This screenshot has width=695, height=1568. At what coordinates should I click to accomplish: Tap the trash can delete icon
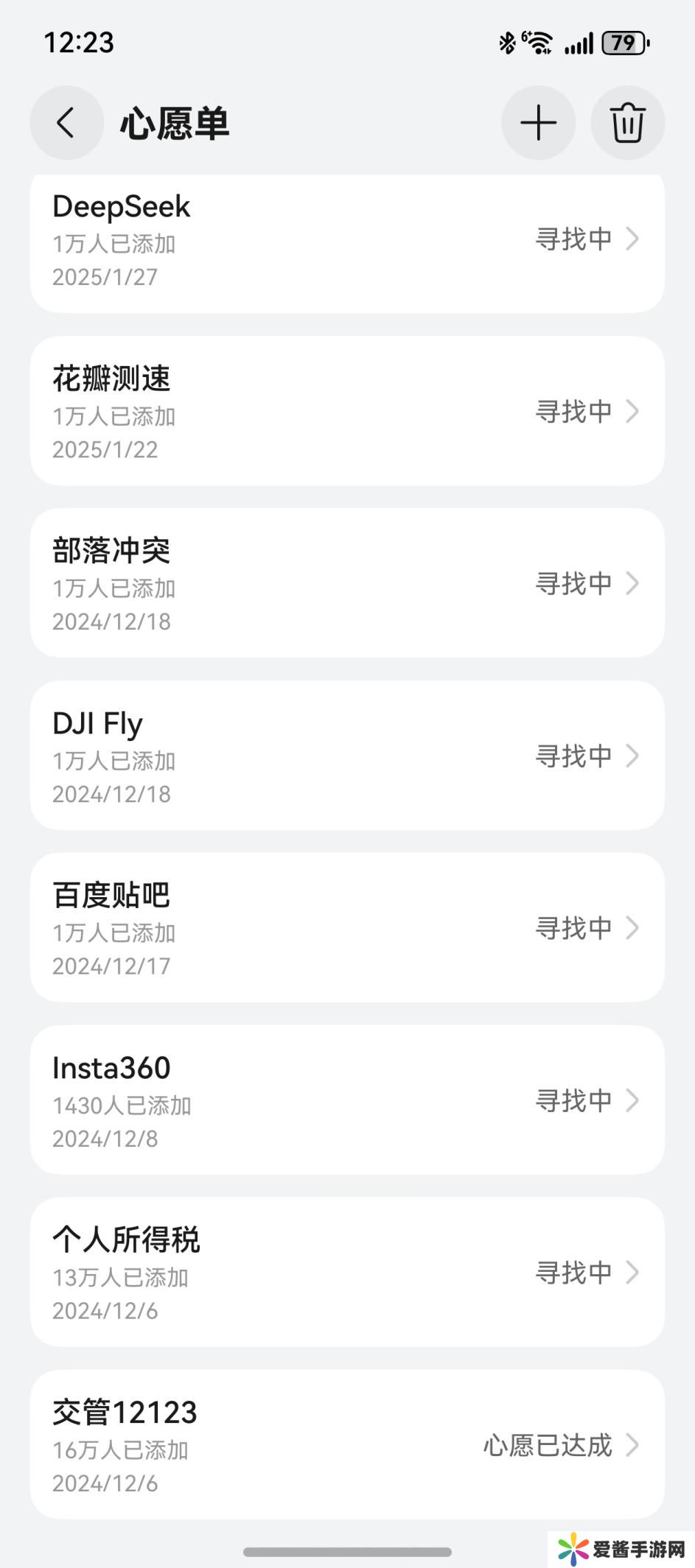[x=627, y=122]
